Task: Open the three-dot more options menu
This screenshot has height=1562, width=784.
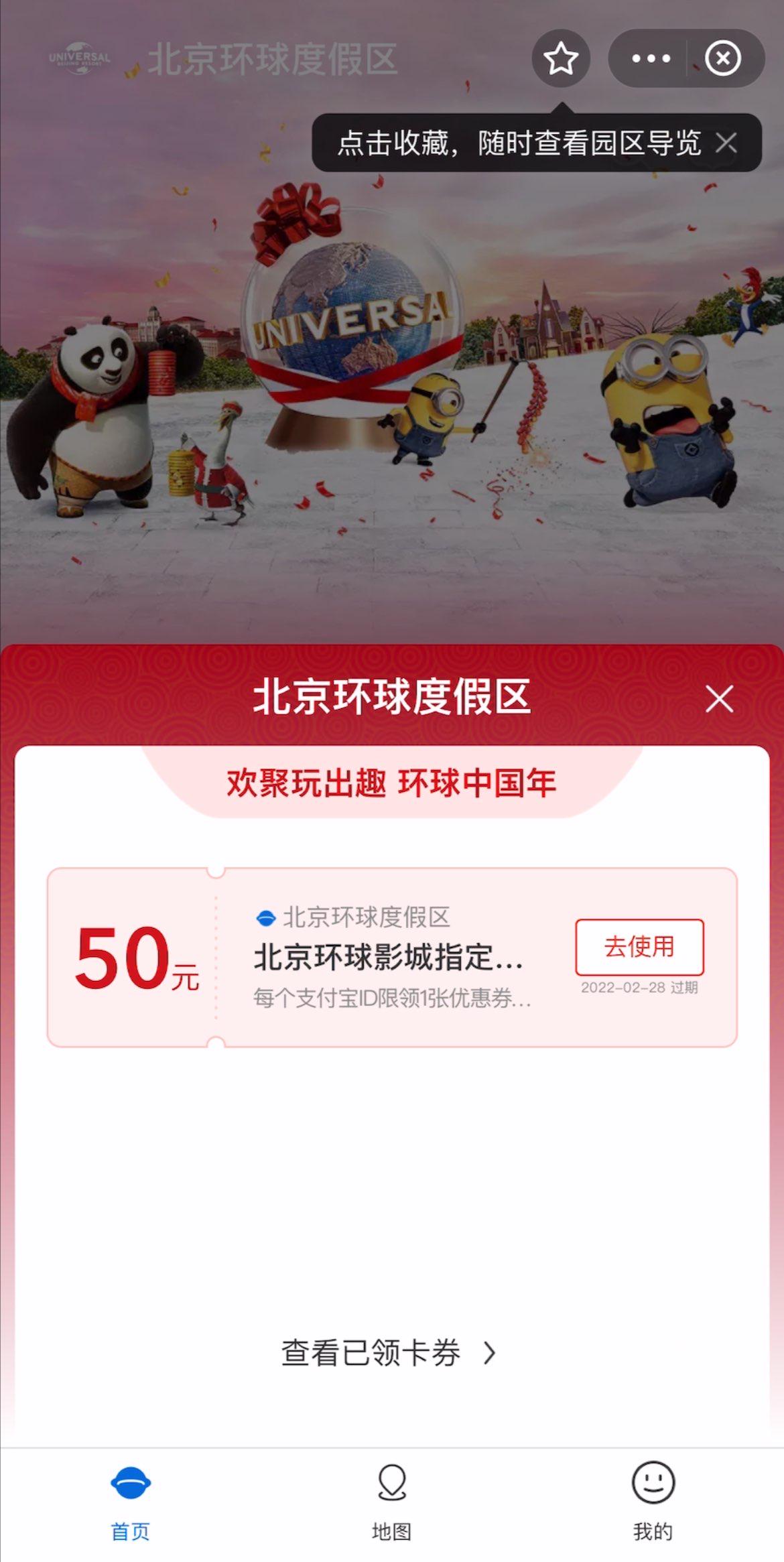Action: (x=651, y=58)
